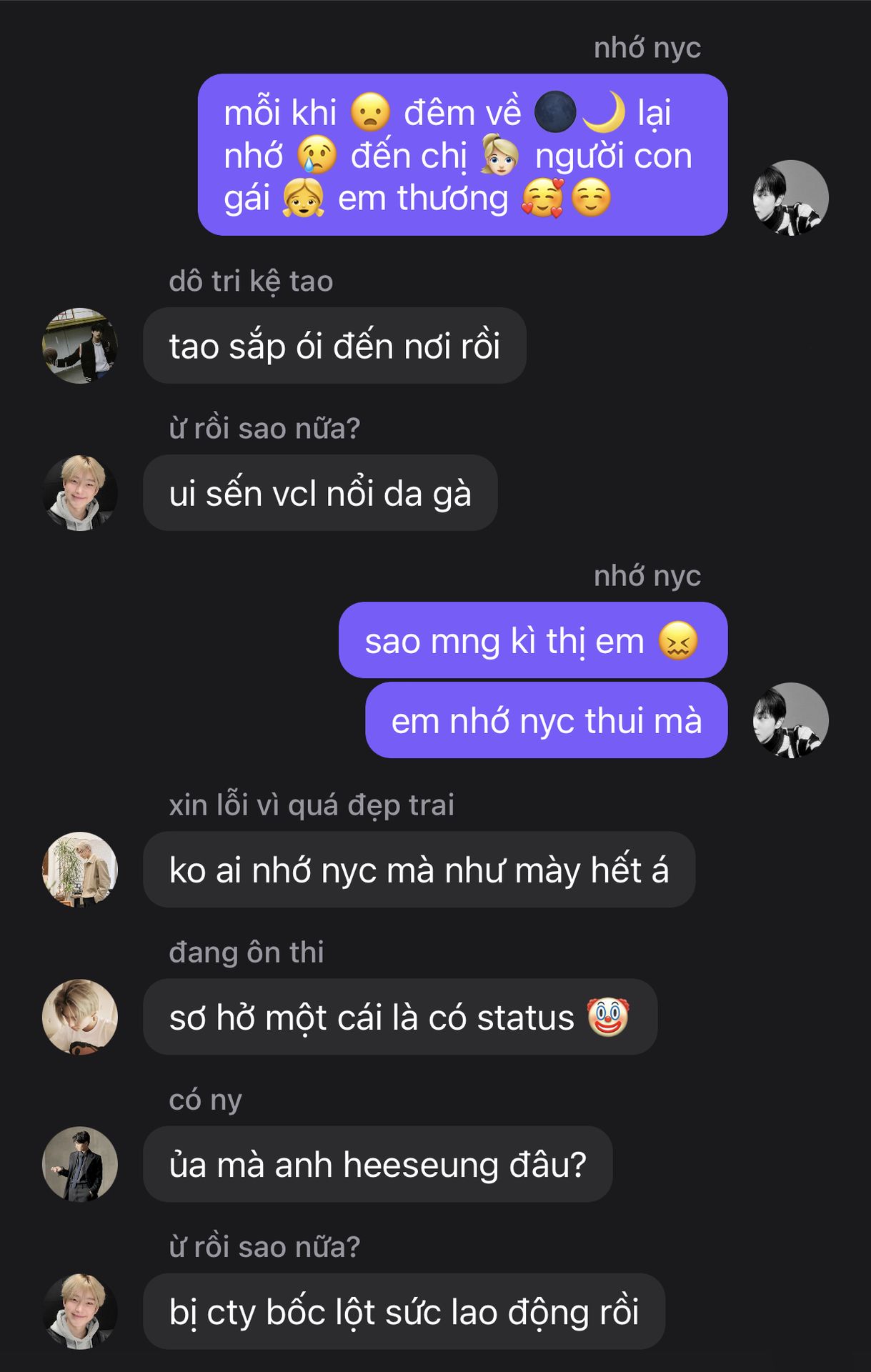Image resolution: width=871 pixels, height=1372 pixels.
Task: Tap avatar beside "bị cty bốc lột sức lao động rồi"
Action: pyautogui.click(x=80, y=1311)
